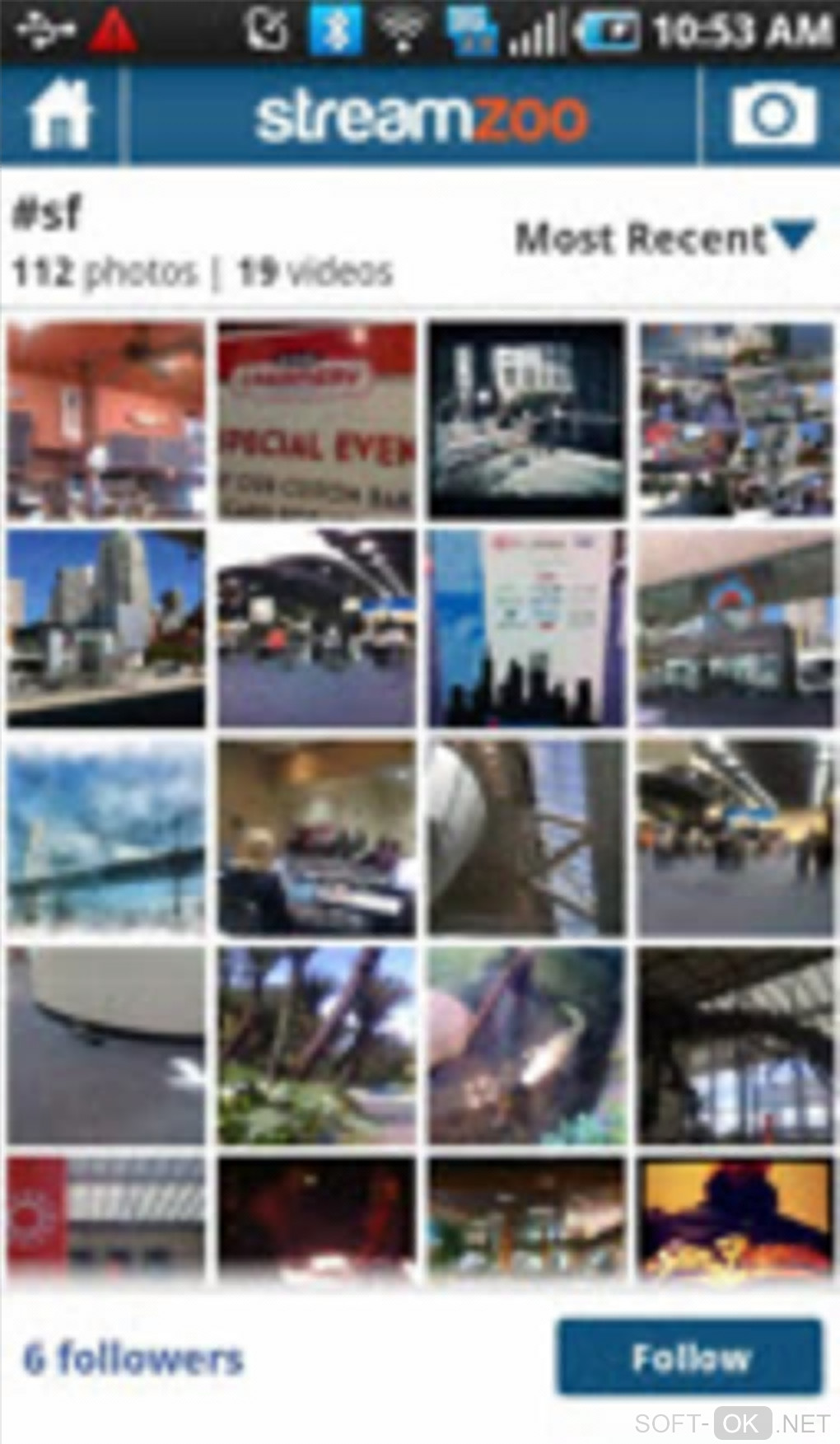Open the skyscraper against blue sky photo
This screenshot has height=1444, width=840.
coord(105,629)
